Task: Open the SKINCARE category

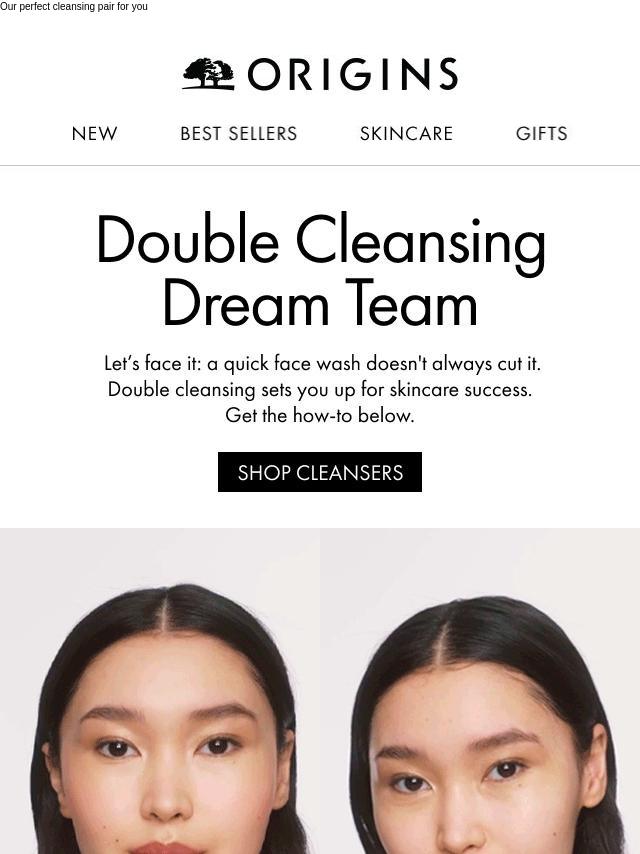Action: [x=406, y=133]
